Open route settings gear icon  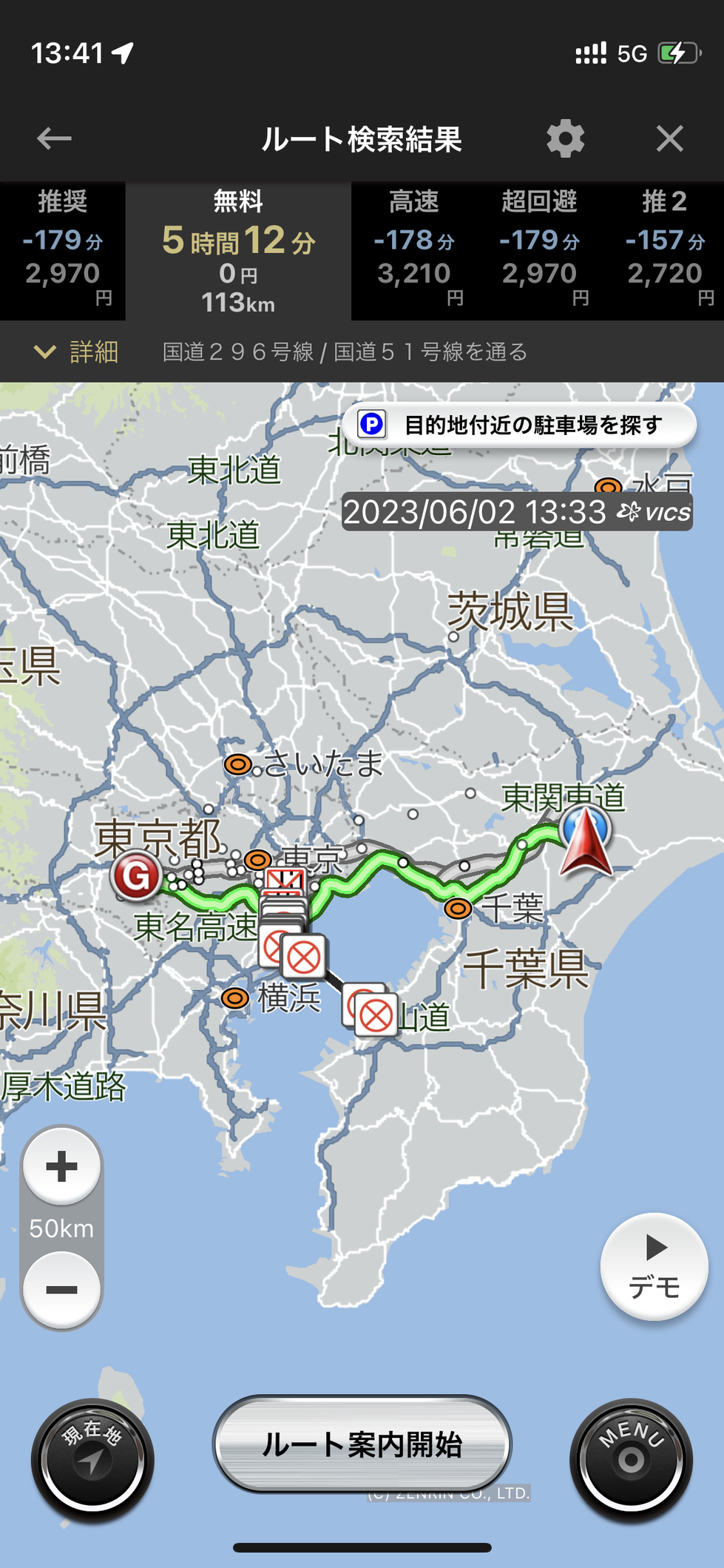coord(566,138)
